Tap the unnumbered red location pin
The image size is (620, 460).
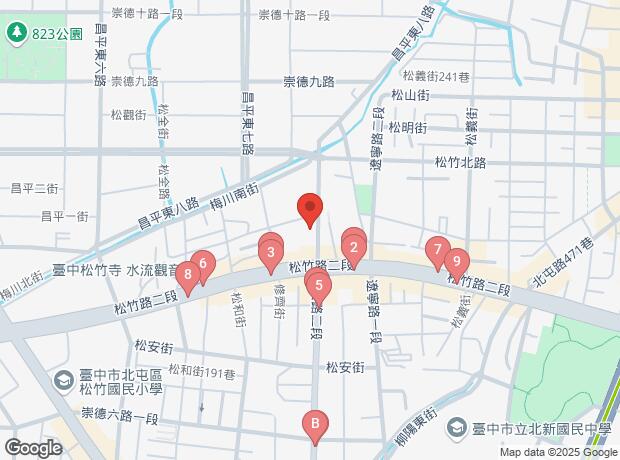tap(310, 208)
